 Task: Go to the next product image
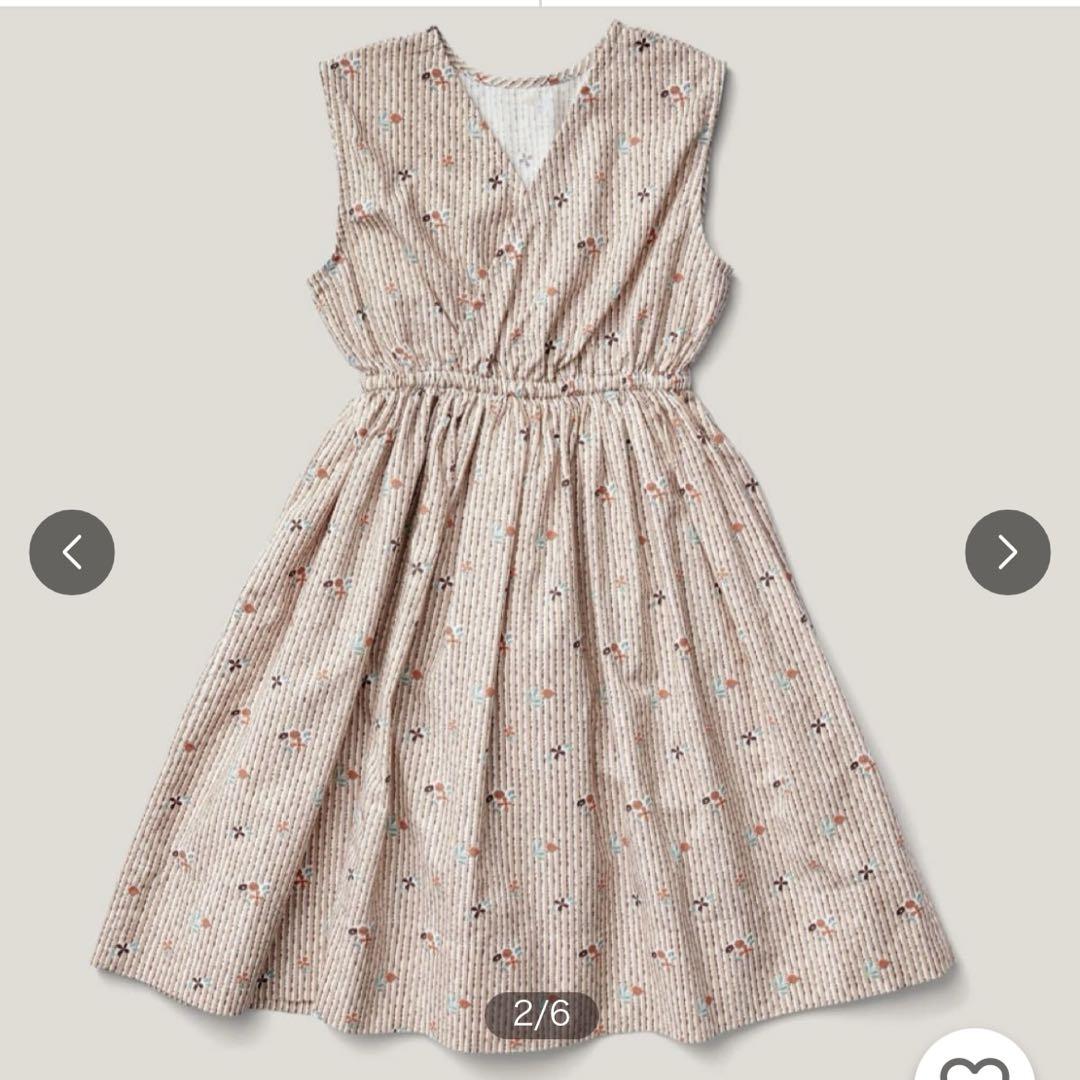click(x=1007, y=552)
